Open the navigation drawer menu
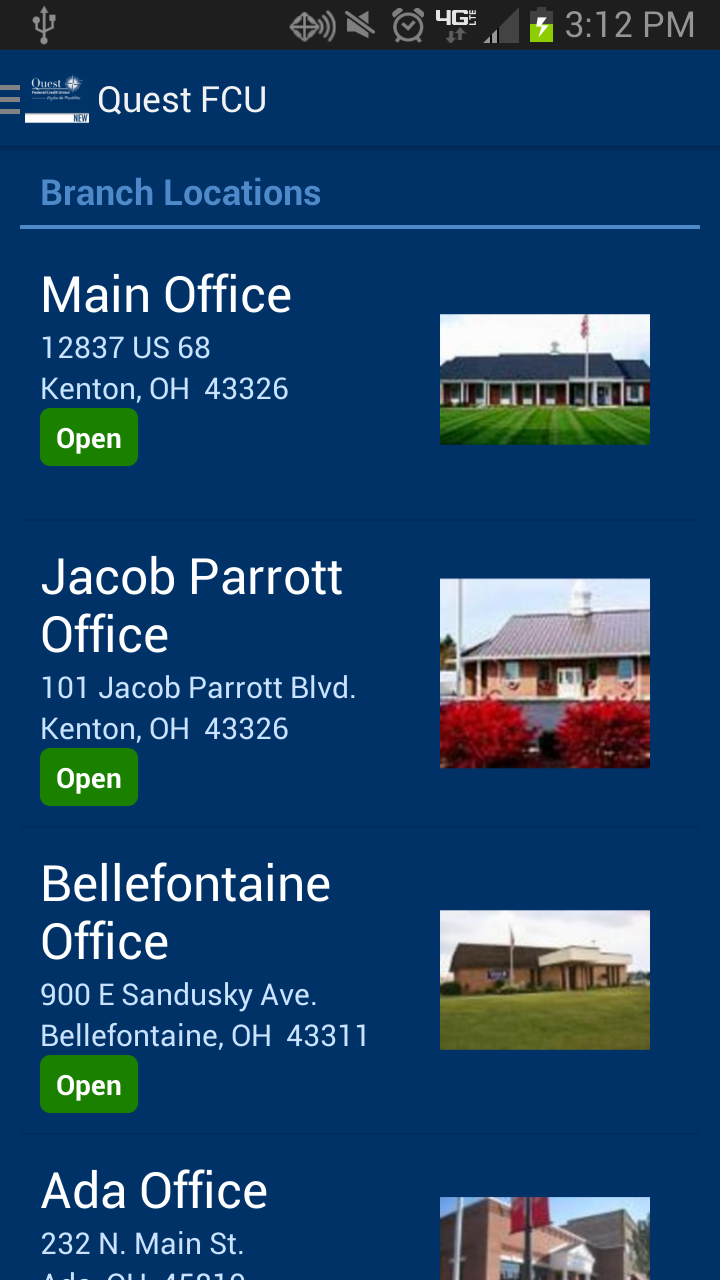 [11, 99]
